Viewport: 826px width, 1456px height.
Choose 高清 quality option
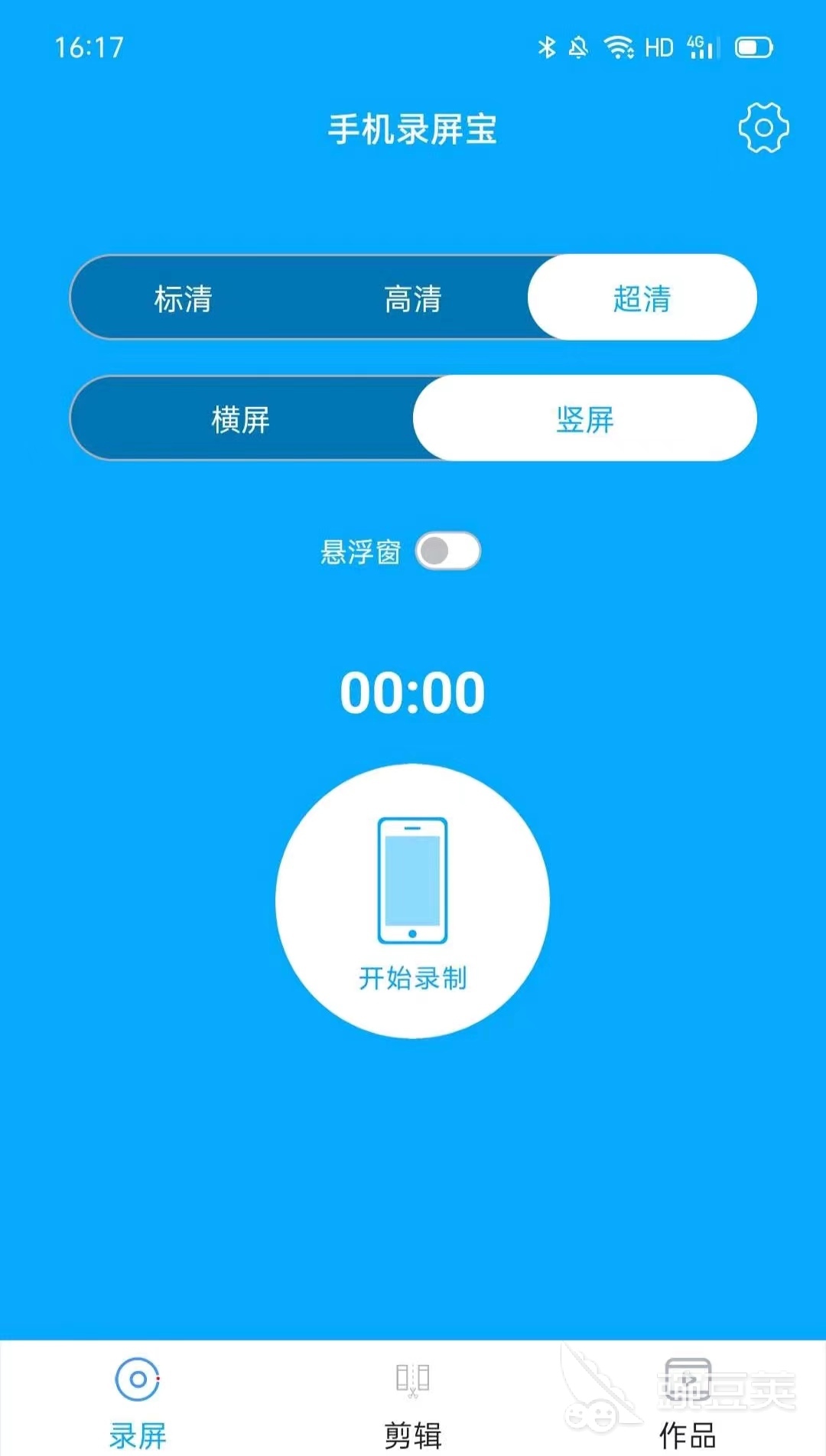(412, 298)
